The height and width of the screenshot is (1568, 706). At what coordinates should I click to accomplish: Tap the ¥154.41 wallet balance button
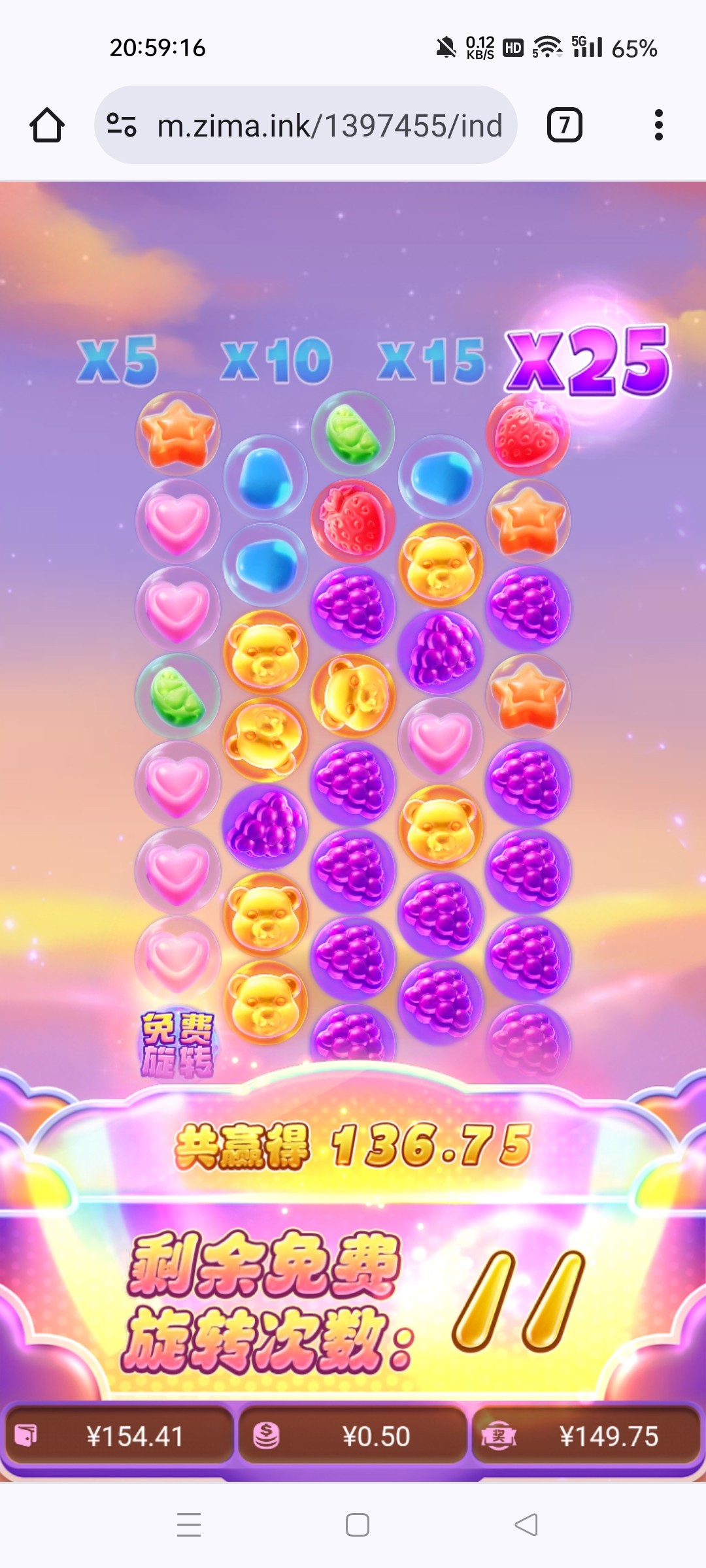click(x=119, y=1436)
